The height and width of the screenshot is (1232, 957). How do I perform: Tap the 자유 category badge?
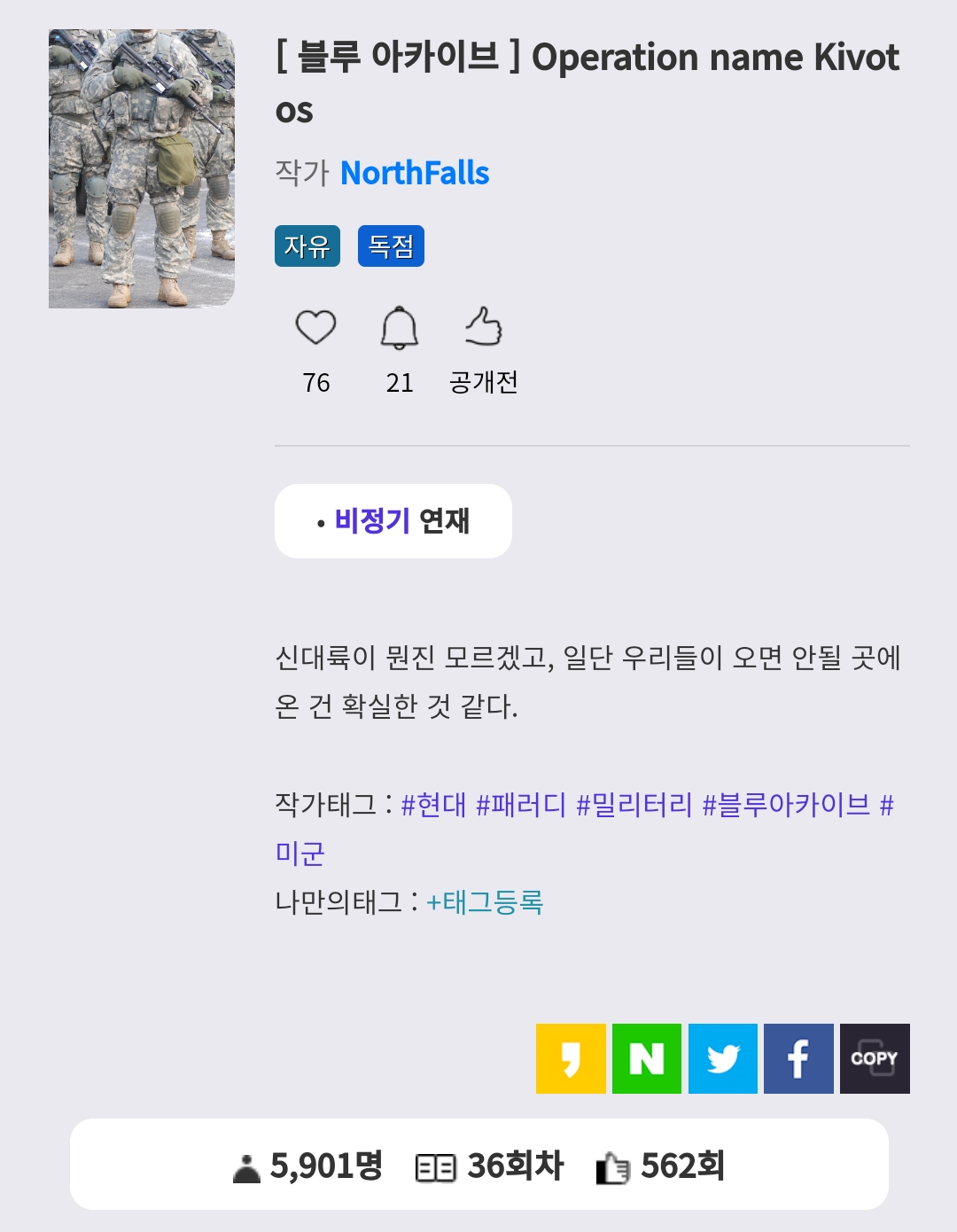307,246
